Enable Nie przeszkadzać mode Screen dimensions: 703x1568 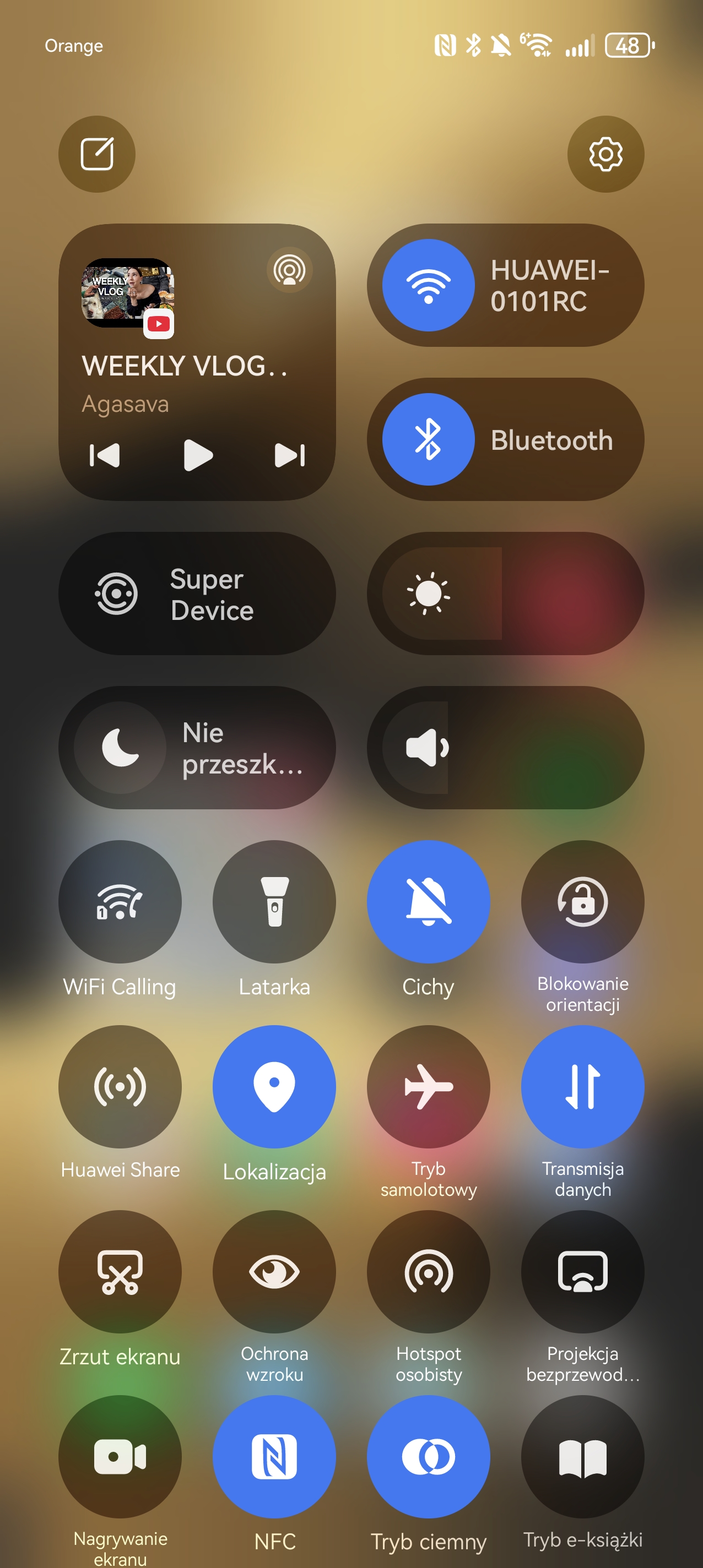tap(121, 748)
